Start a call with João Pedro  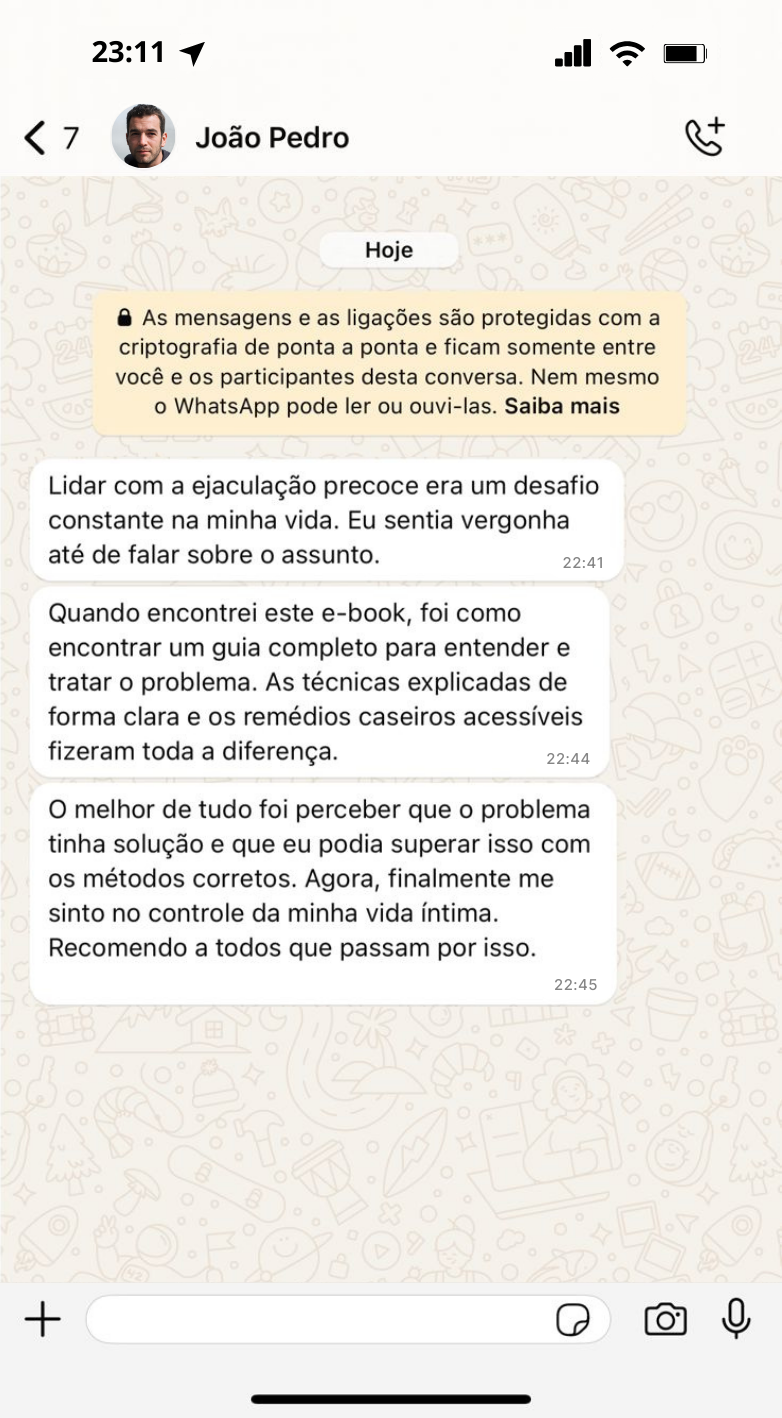click(x=704, y=137)
